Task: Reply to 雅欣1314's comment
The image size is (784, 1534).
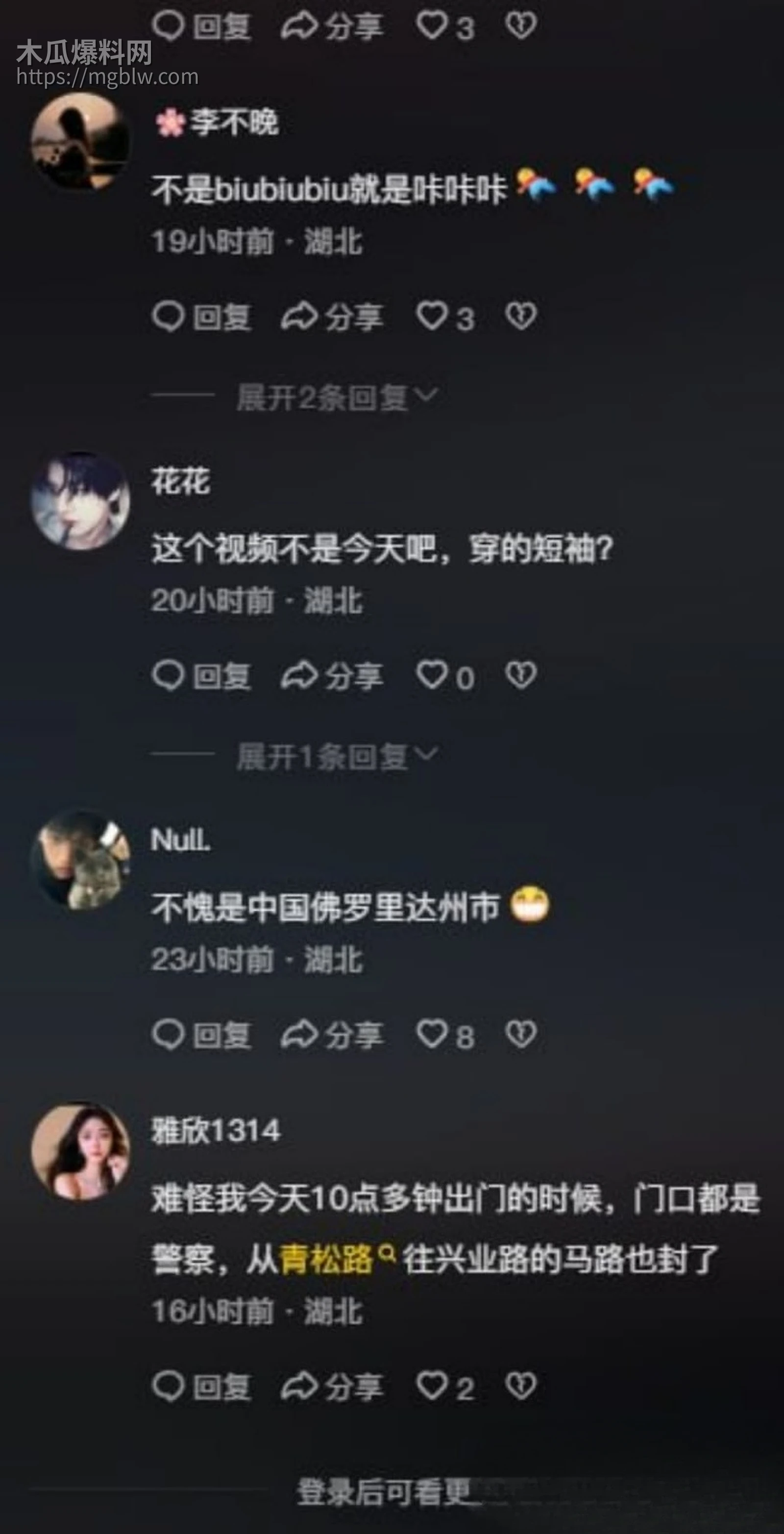Action: coord(201,1387)
